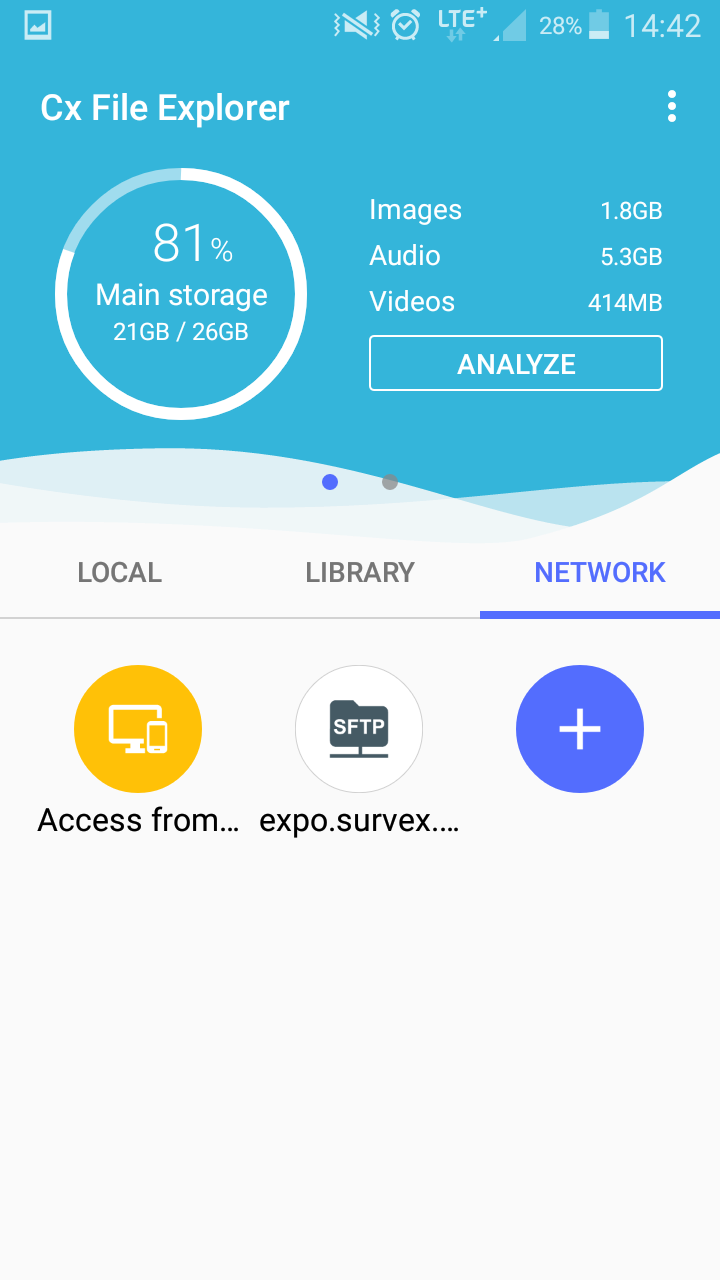This screenshot has width=720, height=1280.
Task: Open Access from network option
Action: coord(138,729)
